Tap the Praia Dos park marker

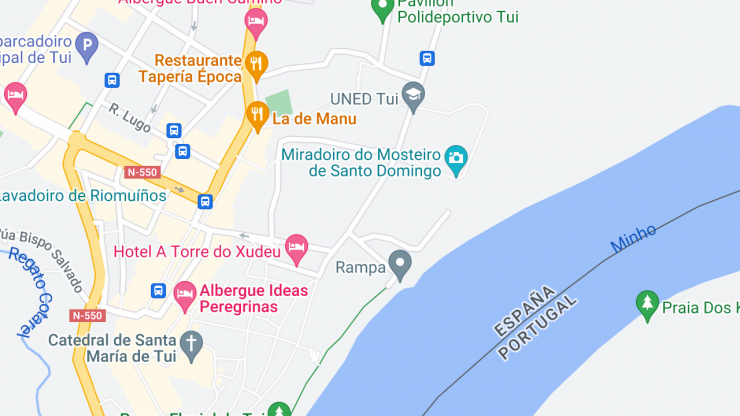coord(647,304)
